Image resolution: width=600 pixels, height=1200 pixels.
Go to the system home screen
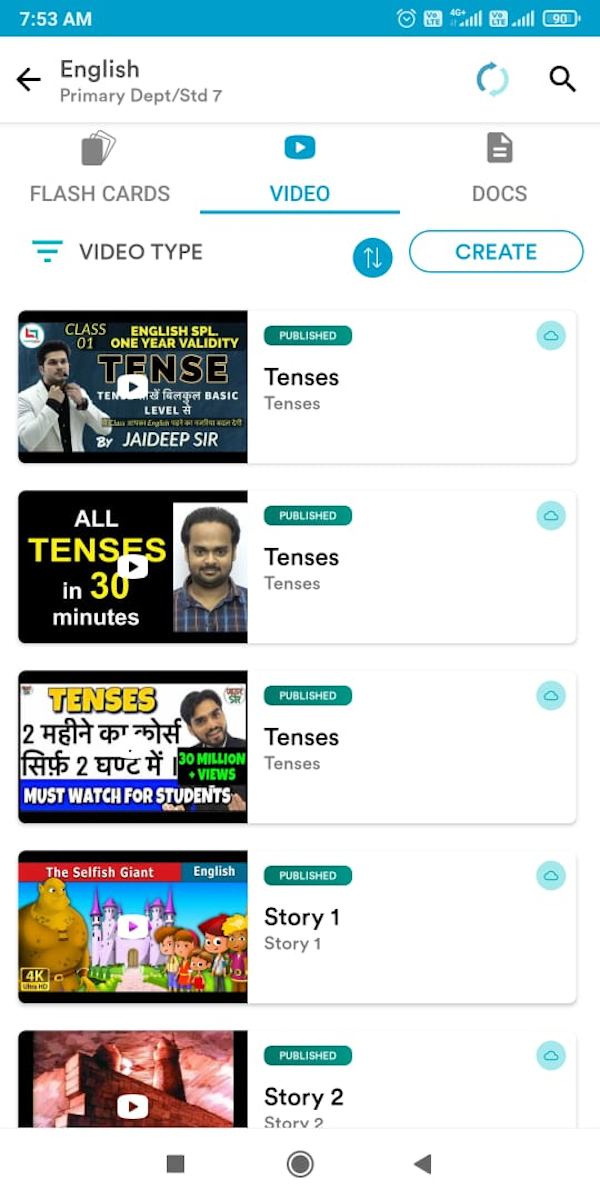(x=300, y=1164)
